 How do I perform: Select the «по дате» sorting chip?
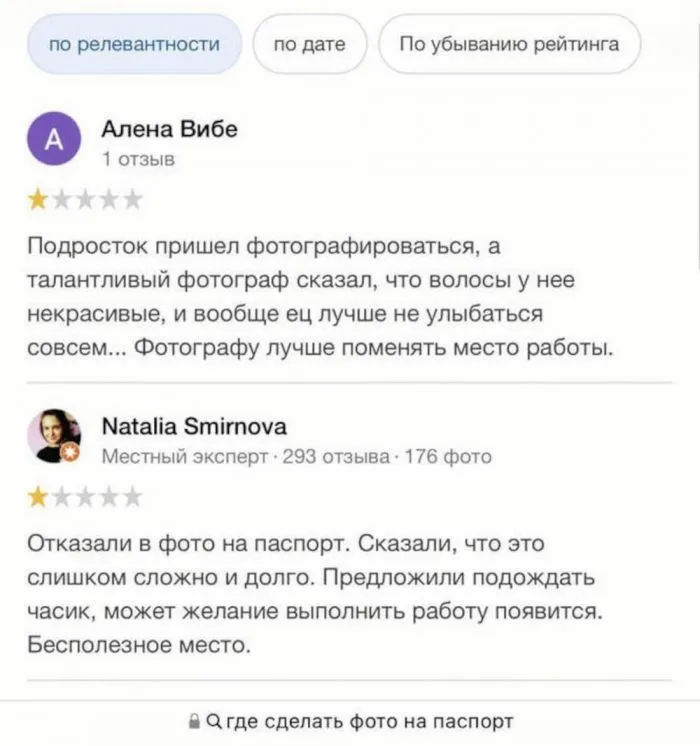[x=309, y=44]
